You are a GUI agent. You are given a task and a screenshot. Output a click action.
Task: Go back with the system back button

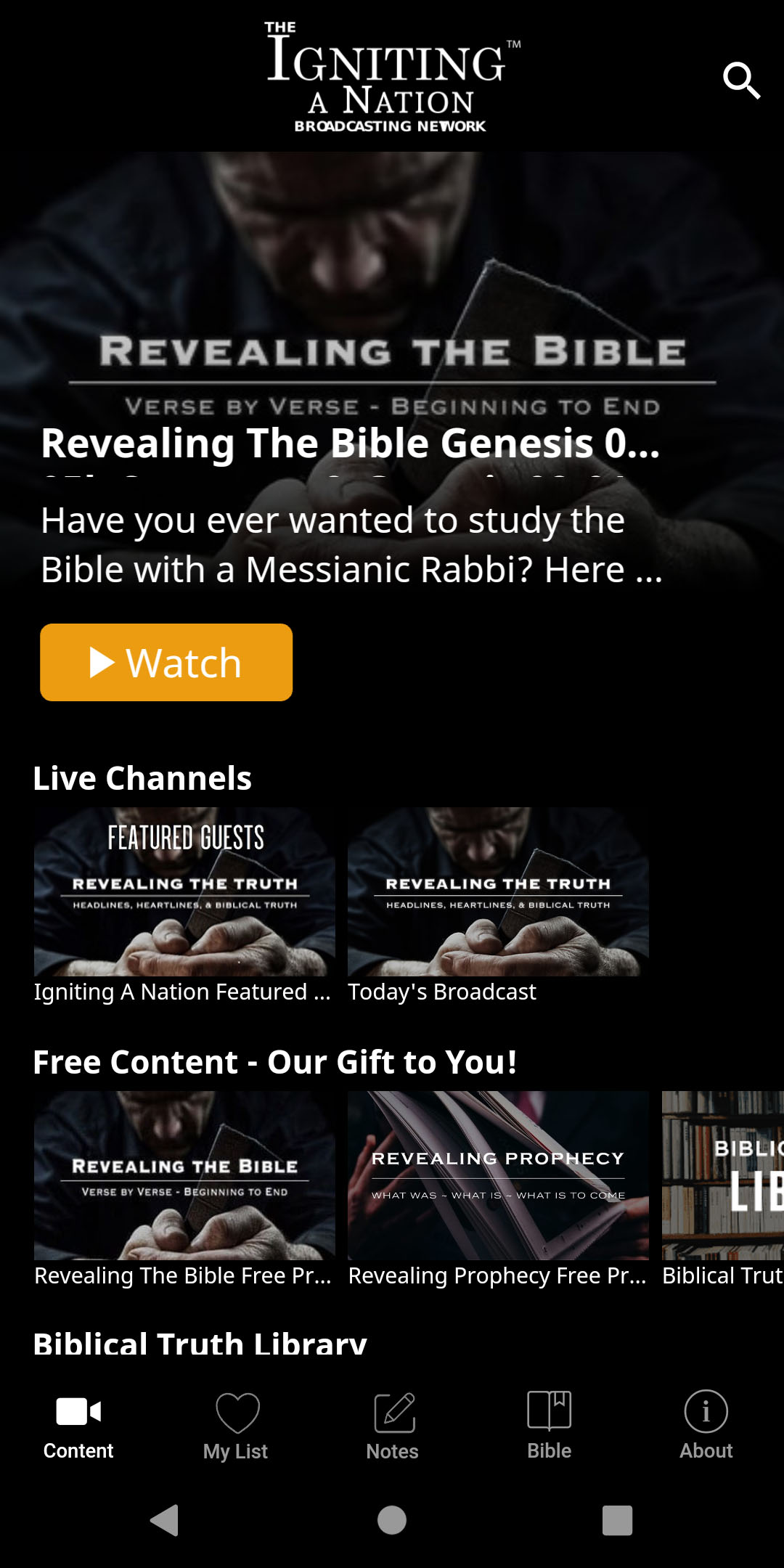(164, 1520)
